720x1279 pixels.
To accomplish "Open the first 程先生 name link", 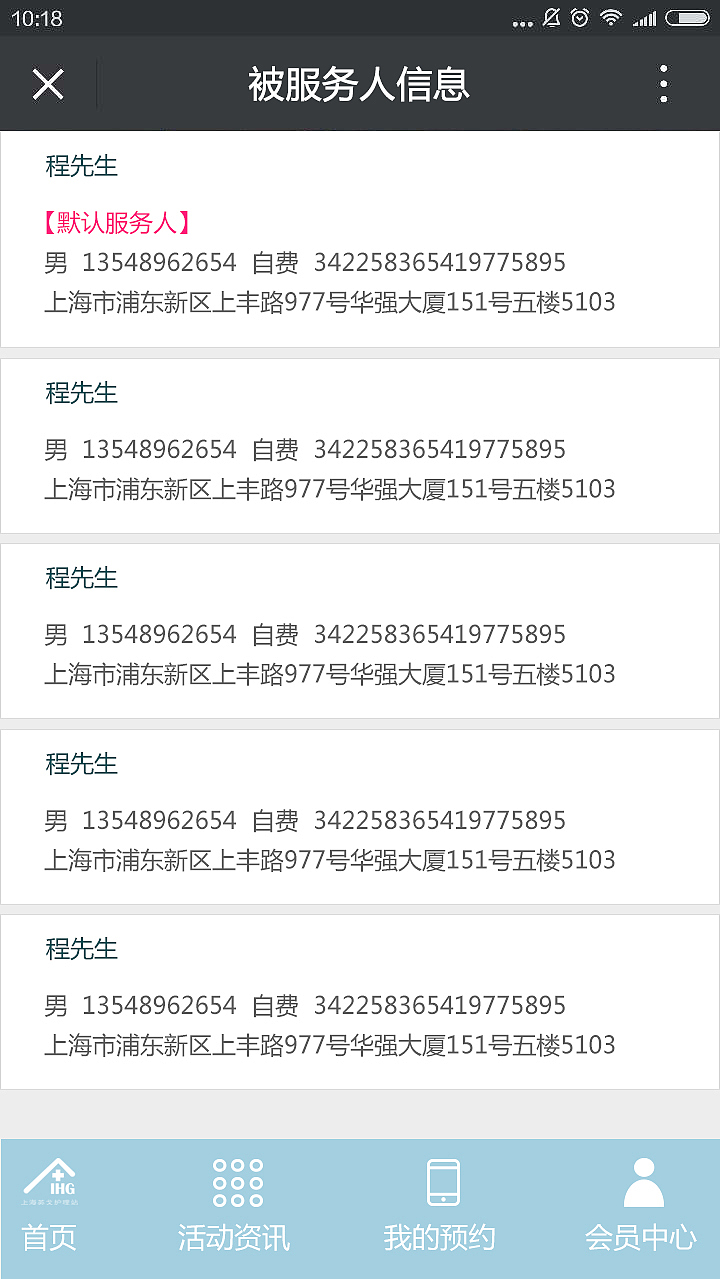I will click(x=82, y=167).
